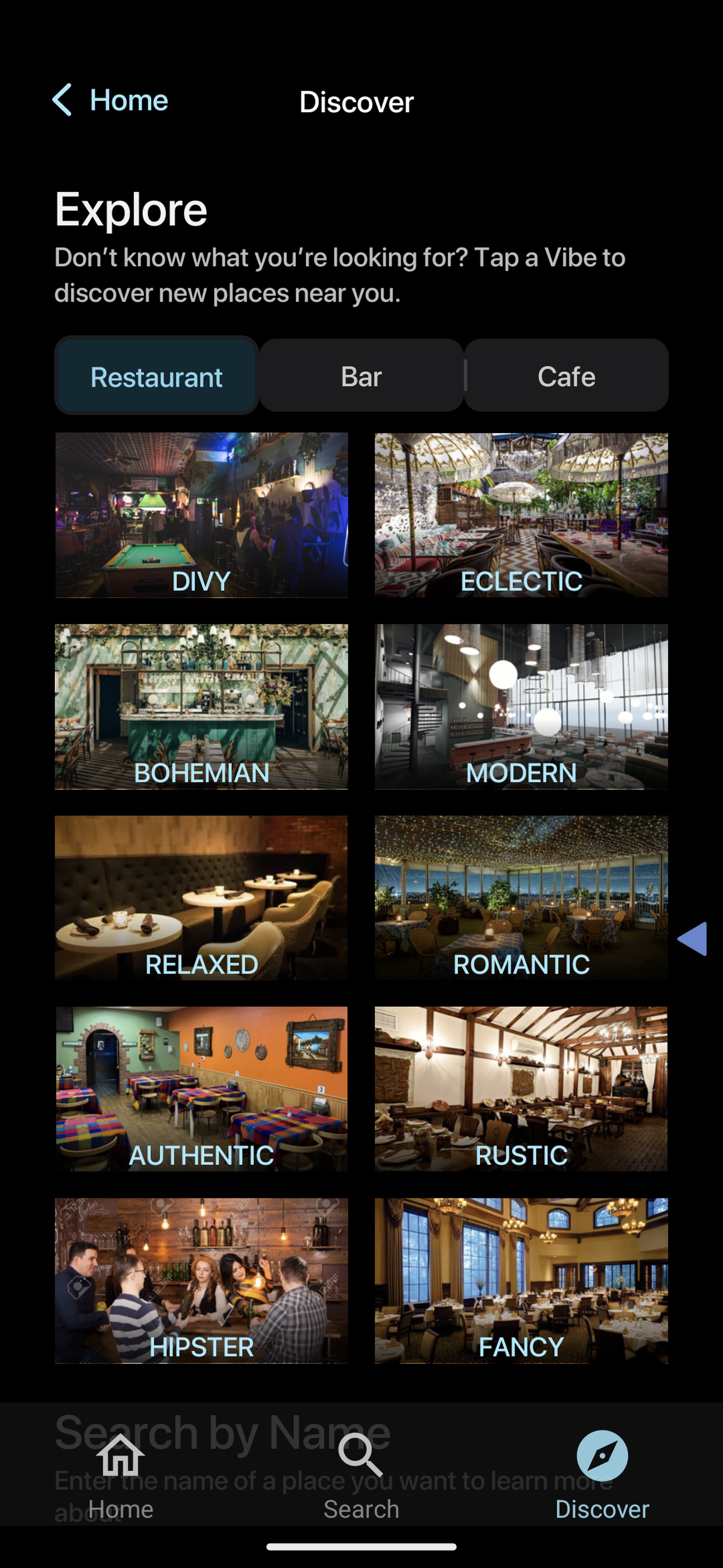Screen dimensions: 723x1568
Task: Switch to the Cafe segment
Action: coord(566,376)
